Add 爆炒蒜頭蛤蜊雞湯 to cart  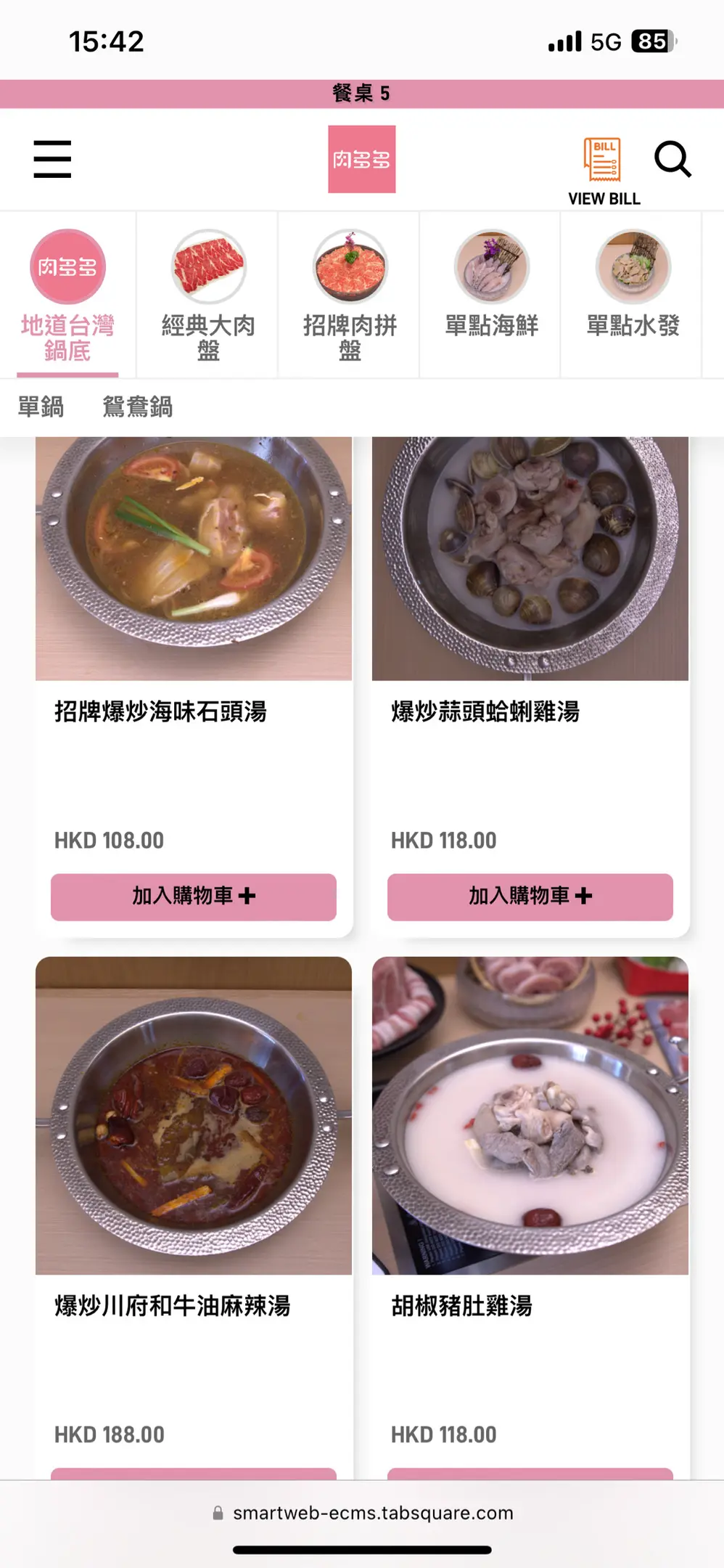point(530,897)
